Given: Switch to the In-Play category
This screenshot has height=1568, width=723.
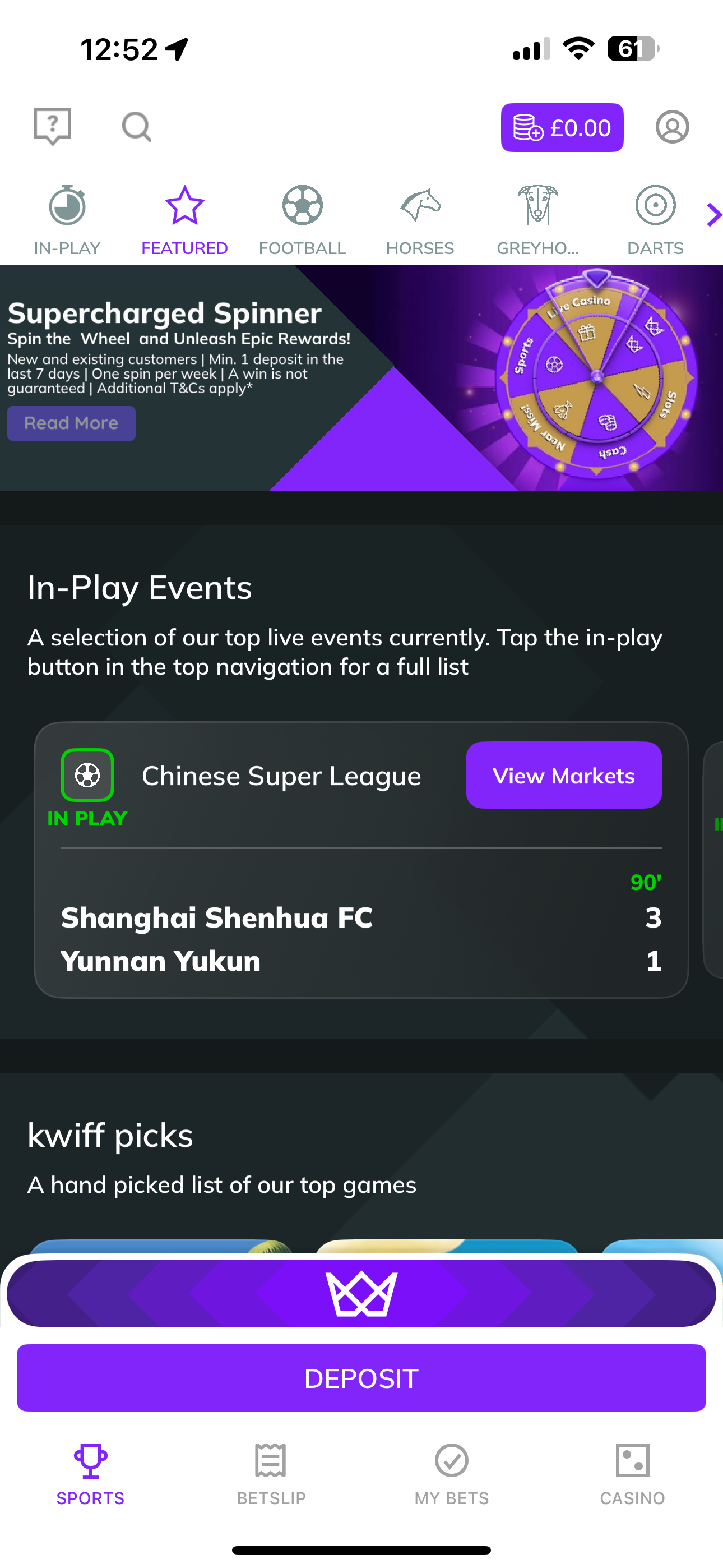Looking at the screenshot, I should 67,220.
